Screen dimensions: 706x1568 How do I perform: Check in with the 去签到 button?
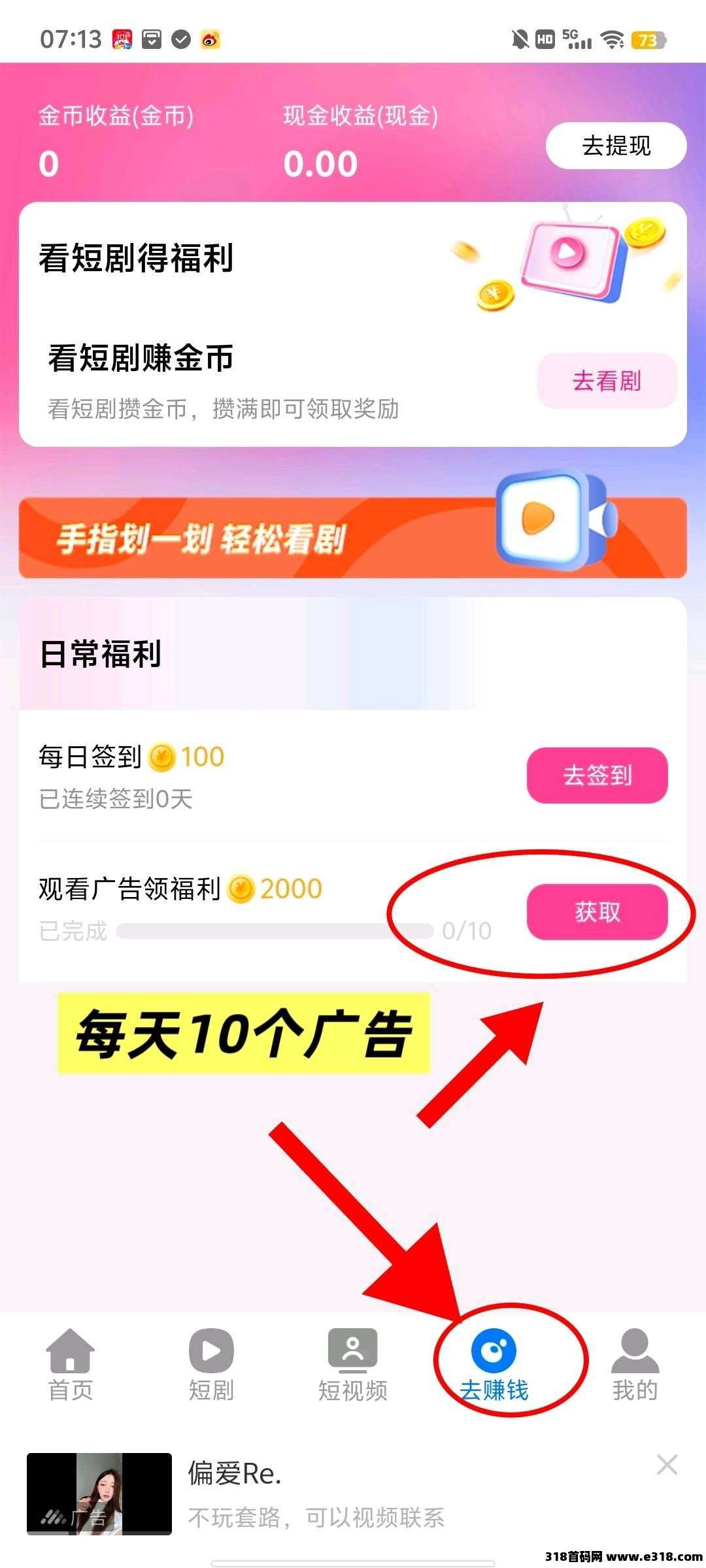[x=597, y=776]
